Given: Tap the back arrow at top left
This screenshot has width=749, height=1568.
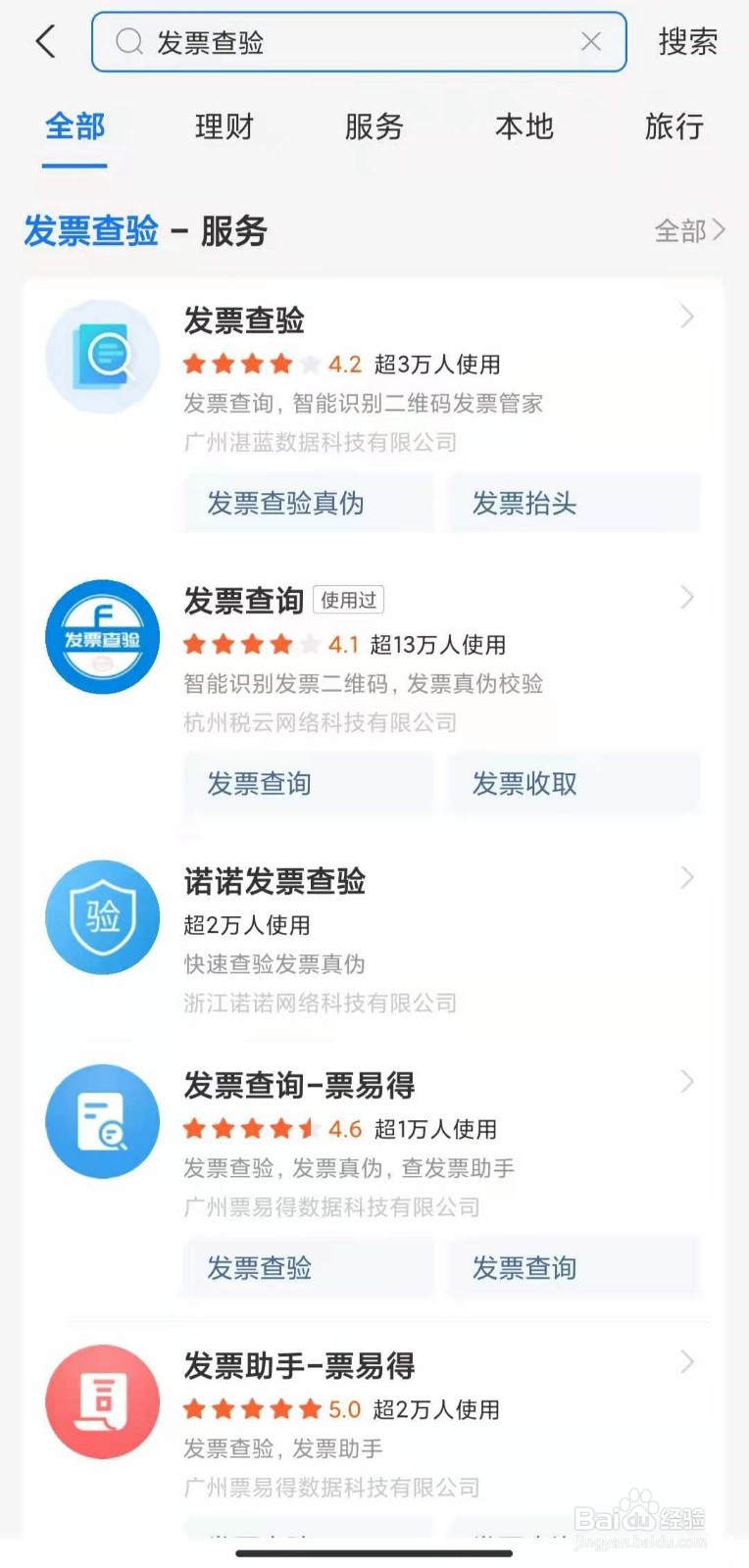Looking at the screenshot, I should pyautogui.click(x=43, y=41).
